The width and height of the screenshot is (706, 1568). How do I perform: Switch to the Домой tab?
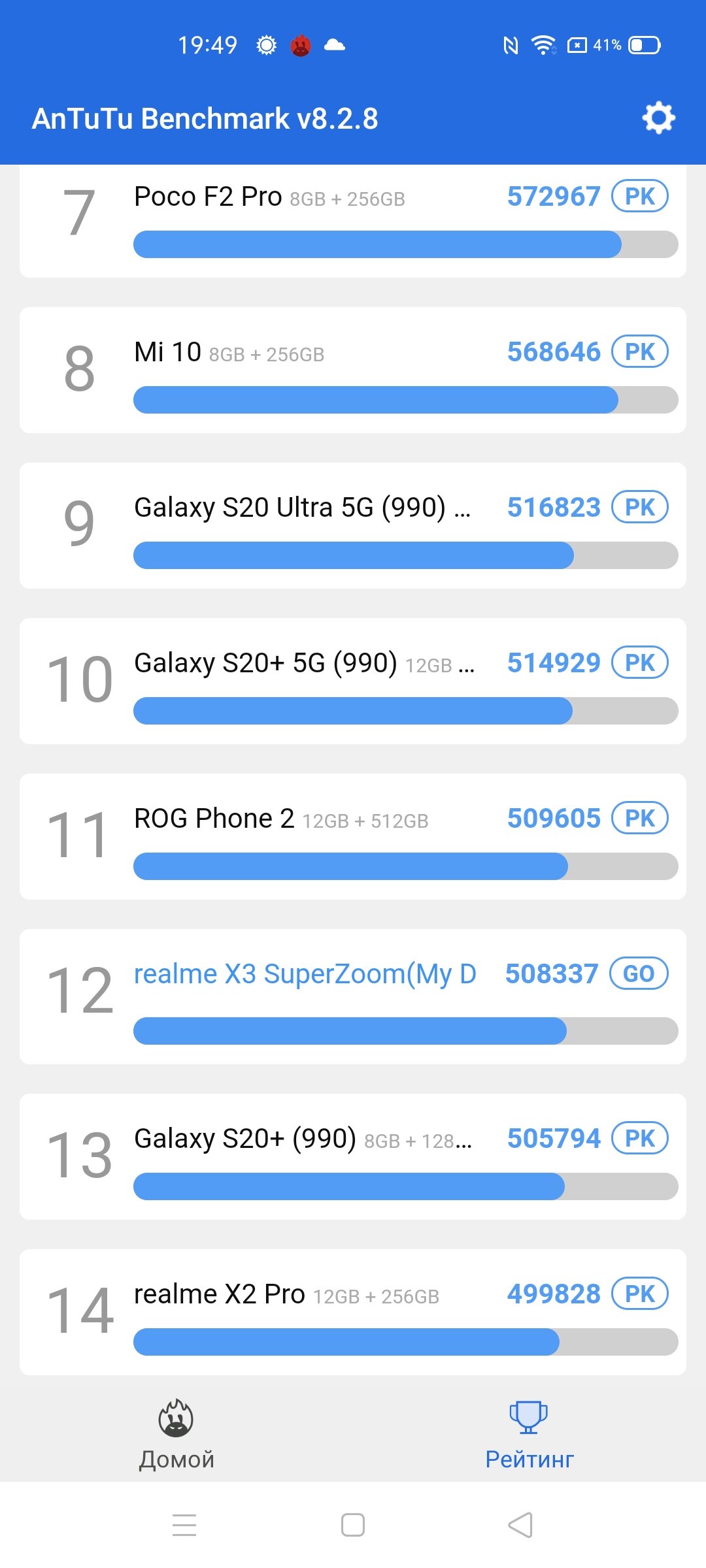click(176, 1435)
